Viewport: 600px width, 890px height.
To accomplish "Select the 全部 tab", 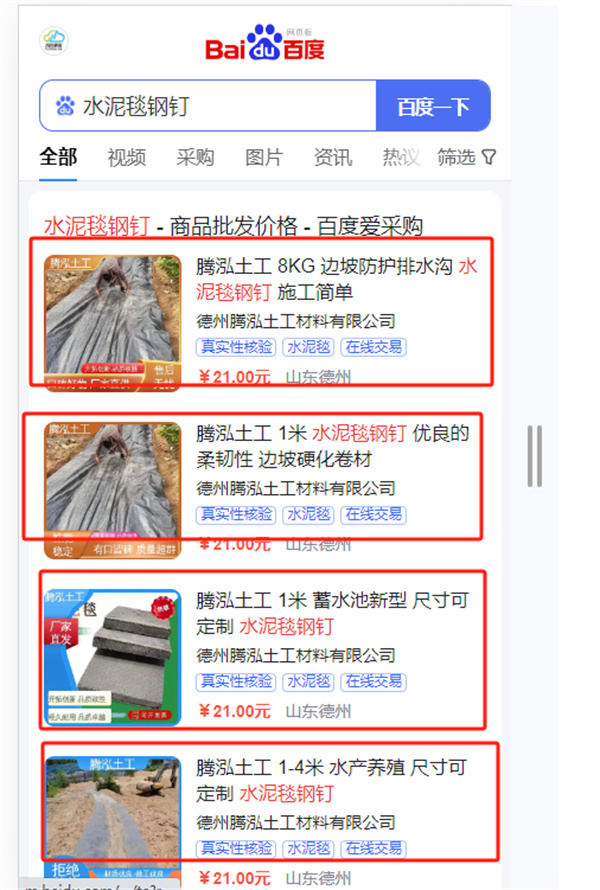I will 58,157.
